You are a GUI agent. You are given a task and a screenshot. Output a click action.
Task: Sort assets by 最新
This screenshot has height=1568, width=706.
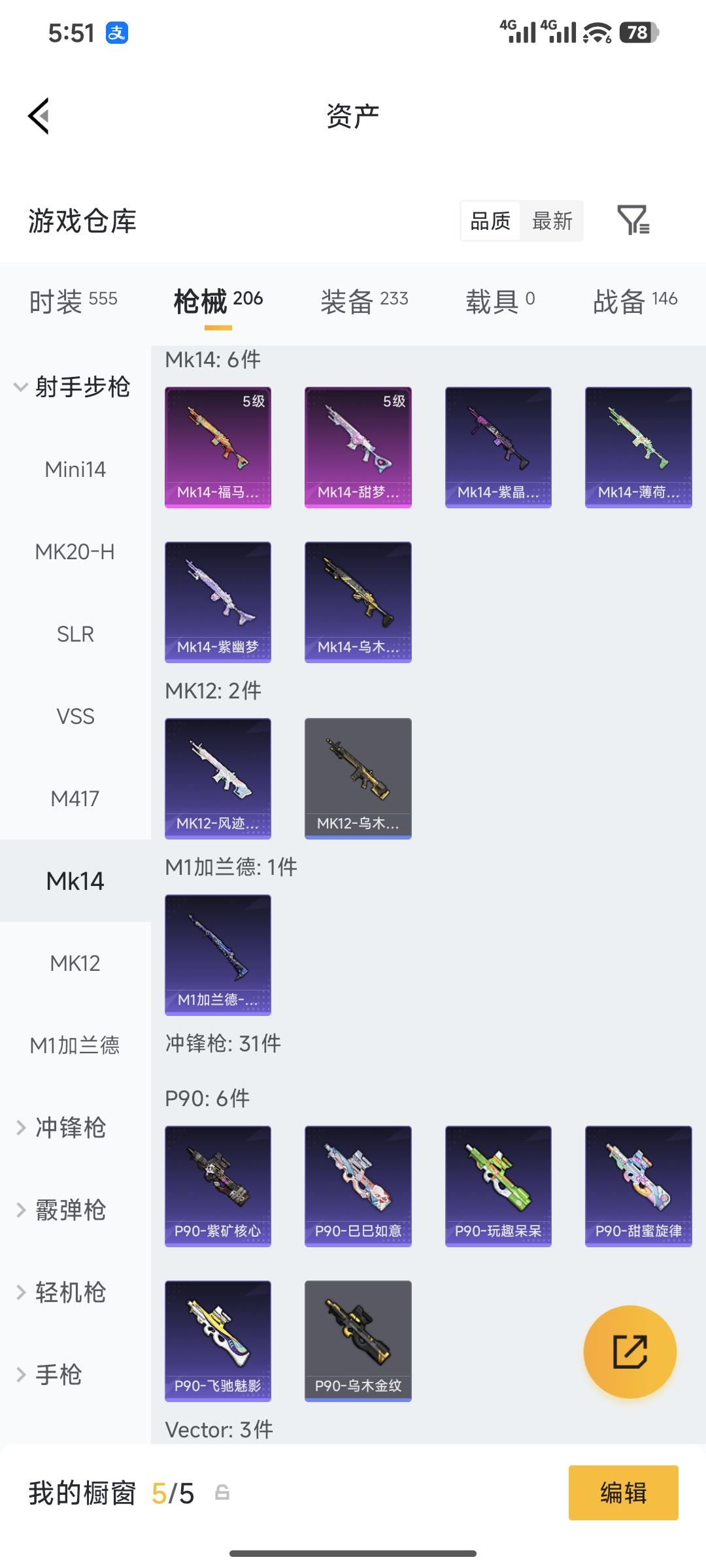point(552,221)
